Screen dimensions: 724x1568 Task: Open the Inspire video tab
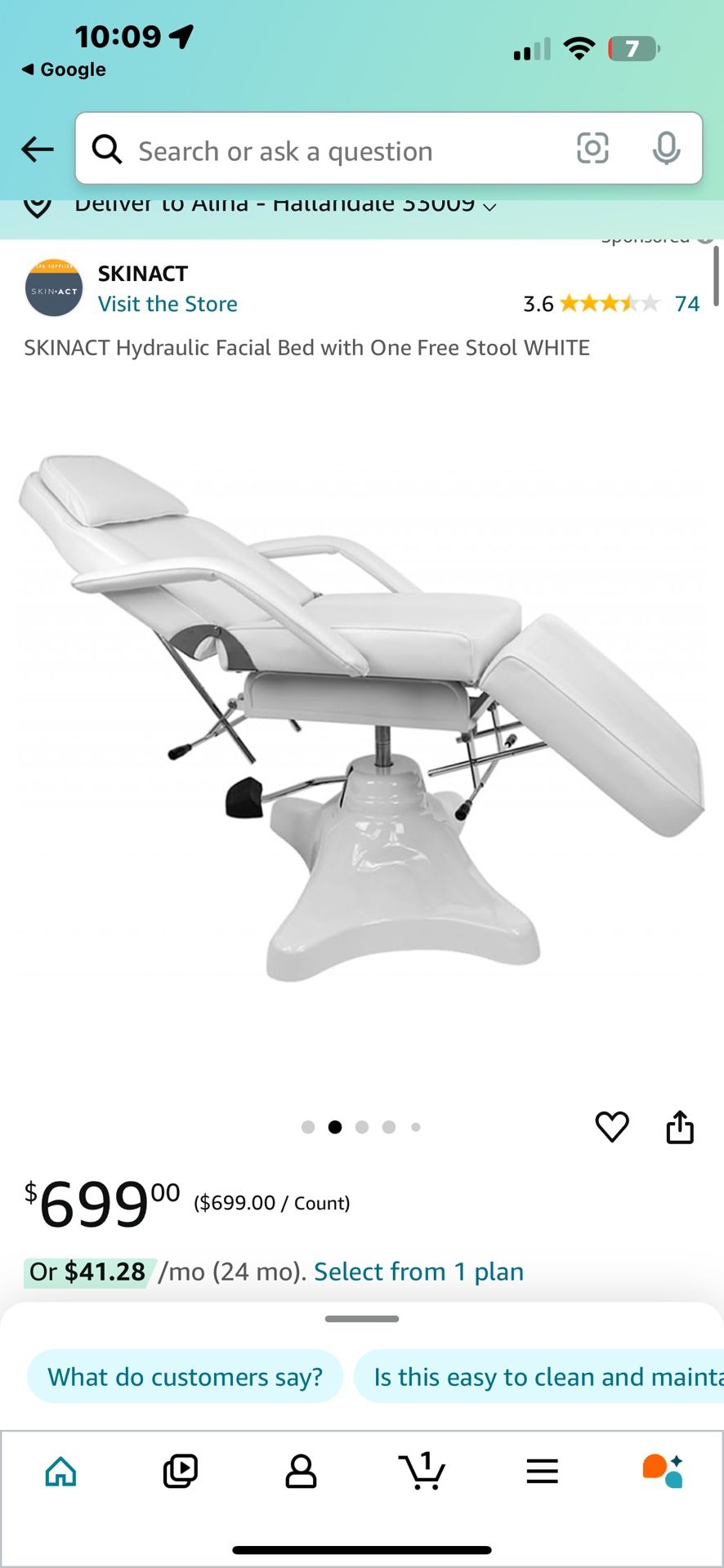pyautogui.click(x=181, y=1472)
